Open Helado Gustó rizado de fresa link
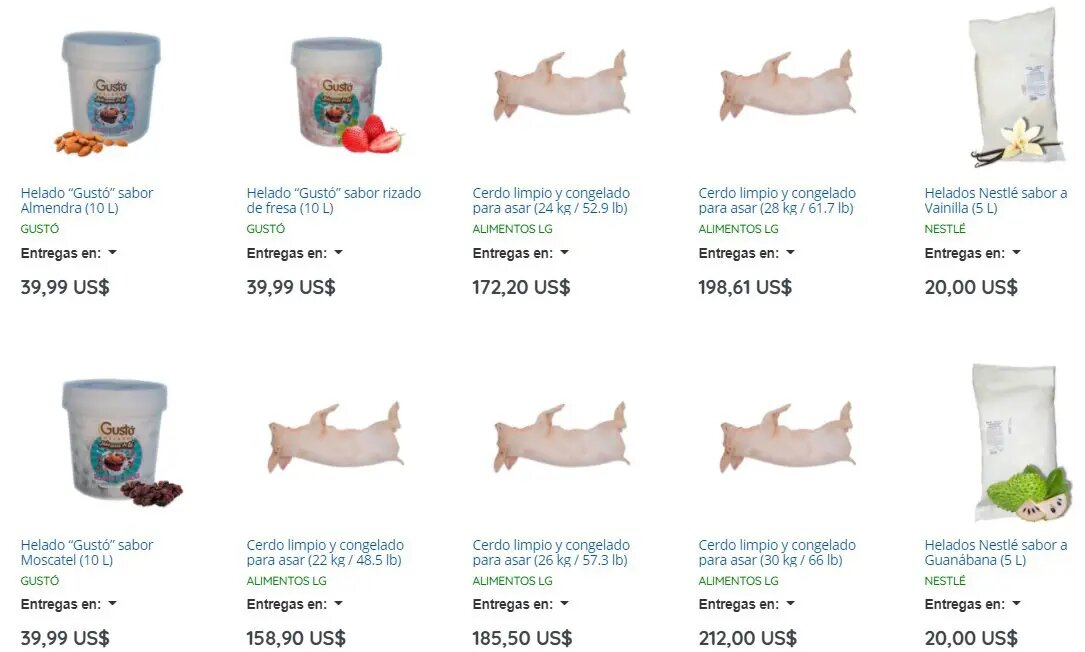 click(333, 200)
